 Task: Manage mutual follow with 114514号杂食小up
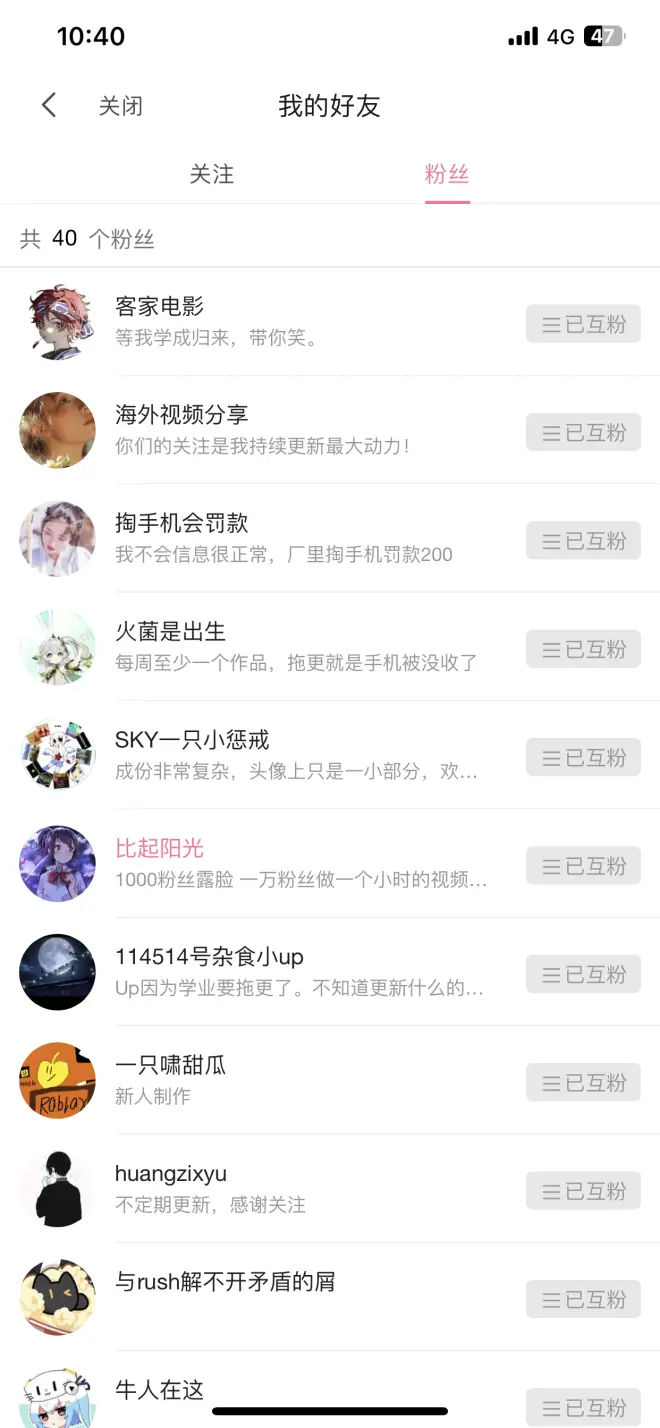coord(583,975)
